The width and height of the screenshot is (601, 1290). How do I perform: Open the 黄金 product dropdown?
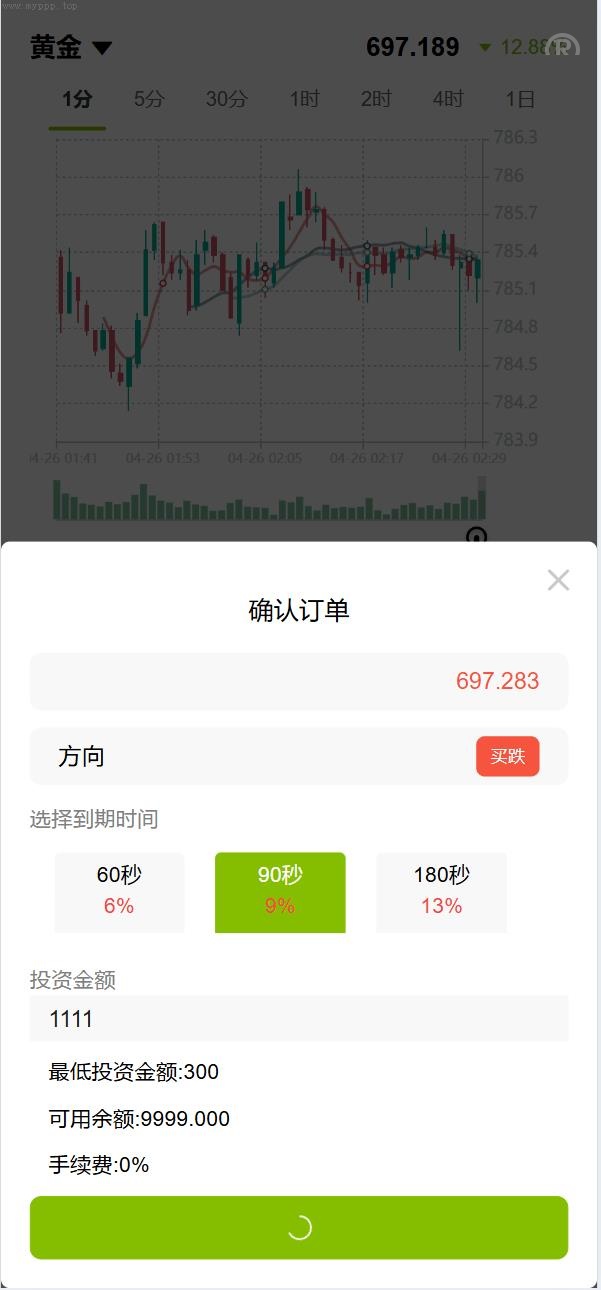pos(71,47)
